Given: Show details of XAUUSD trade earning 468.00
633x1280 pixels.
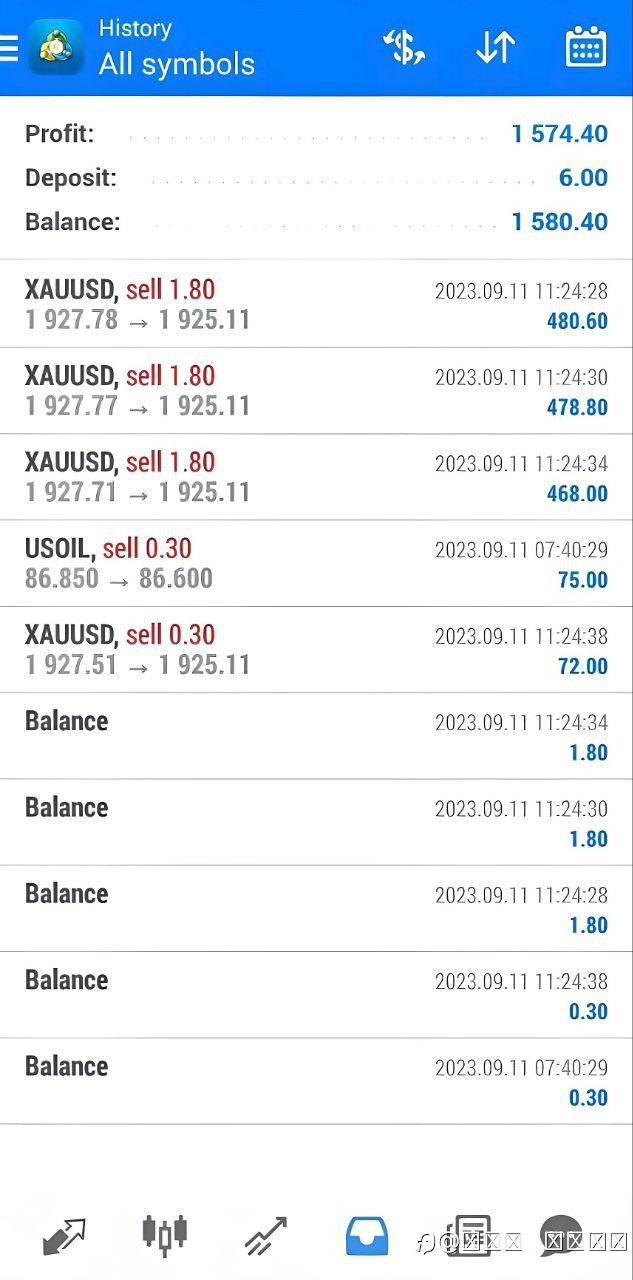Looking at the screenshot, I should click(x=316, y=477).
